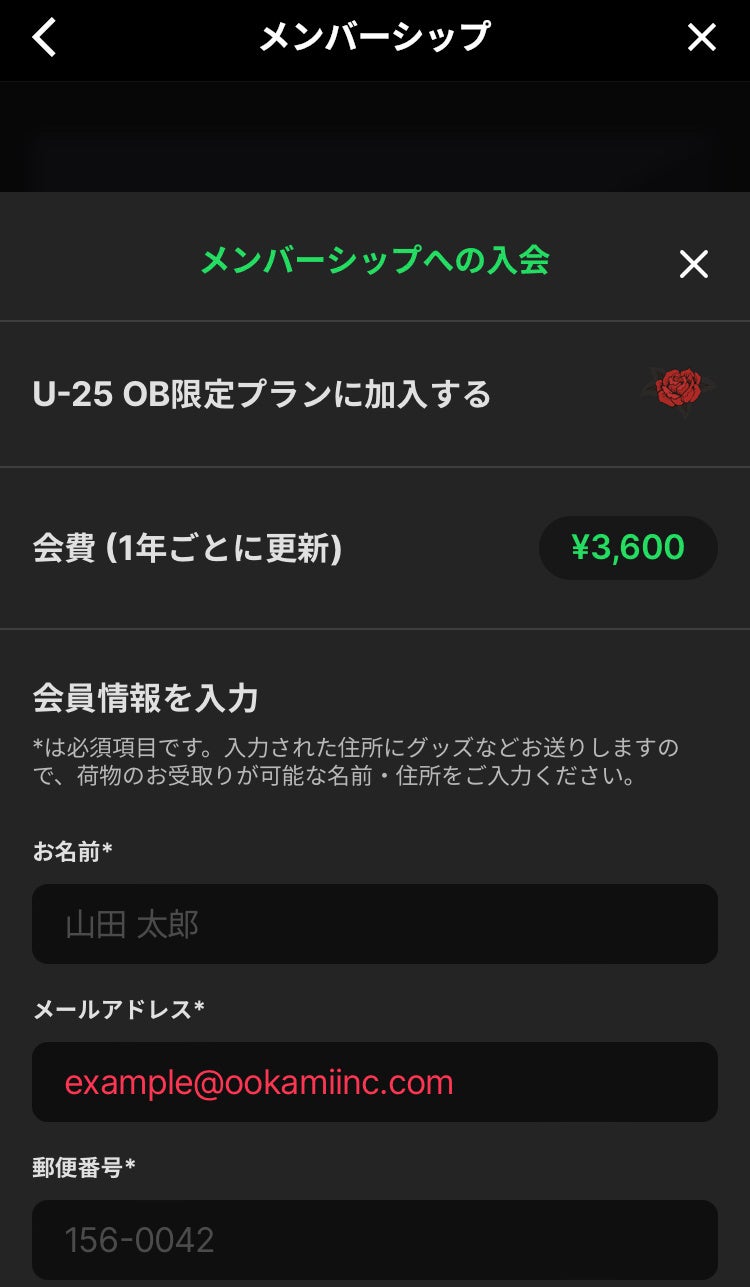Select the 郵便番号 input field
Screen dimensions: 750x1287
coord(375,1240)
